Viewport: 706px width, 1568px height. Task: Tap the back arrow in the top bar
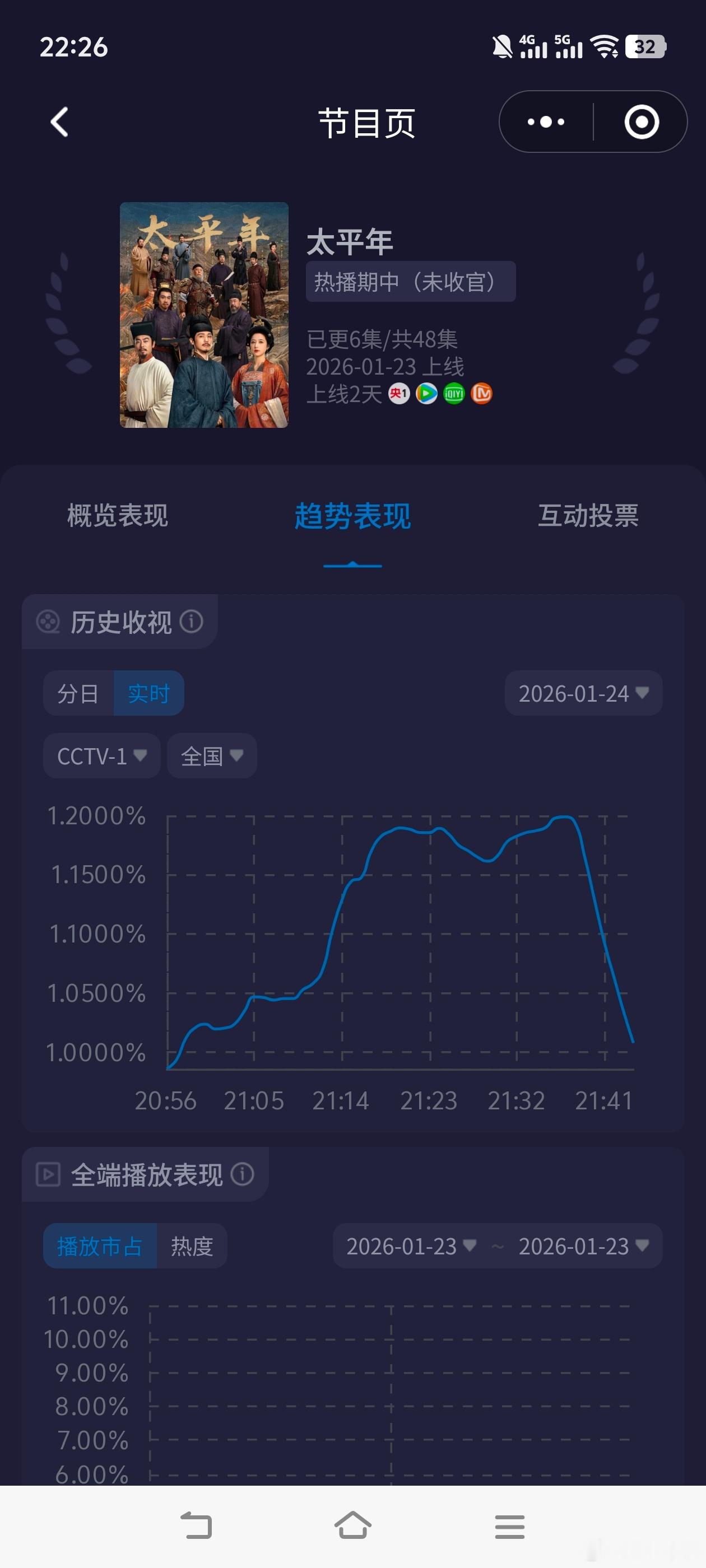pos(58,122)
